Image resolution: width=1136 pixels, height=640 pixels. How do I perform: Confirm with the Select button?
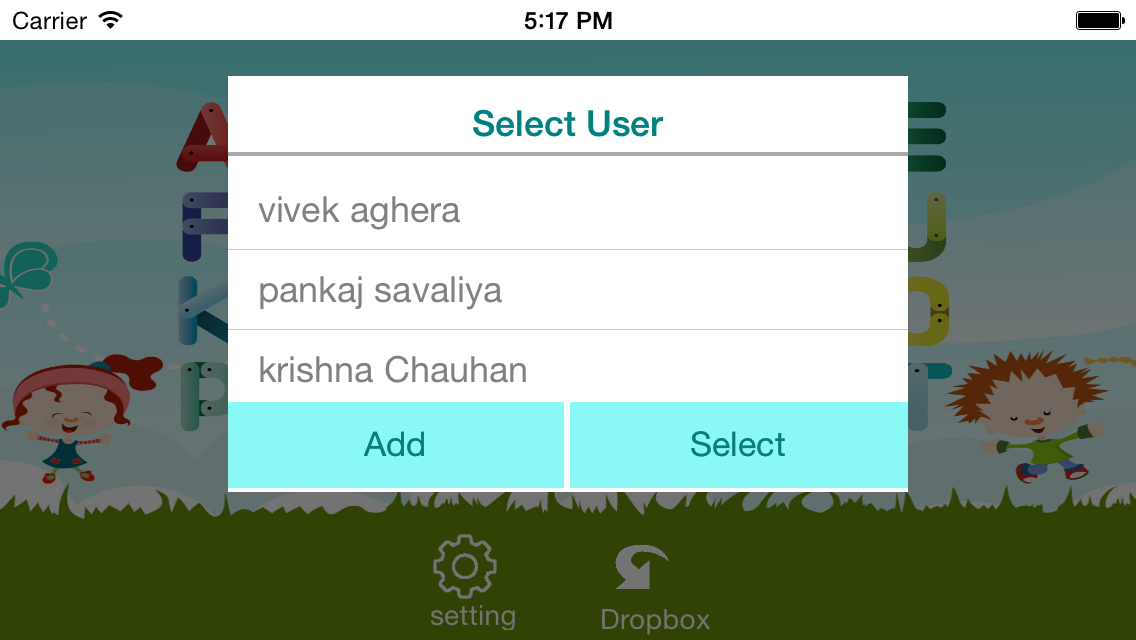pyautogui.click(x=738, y=444)
